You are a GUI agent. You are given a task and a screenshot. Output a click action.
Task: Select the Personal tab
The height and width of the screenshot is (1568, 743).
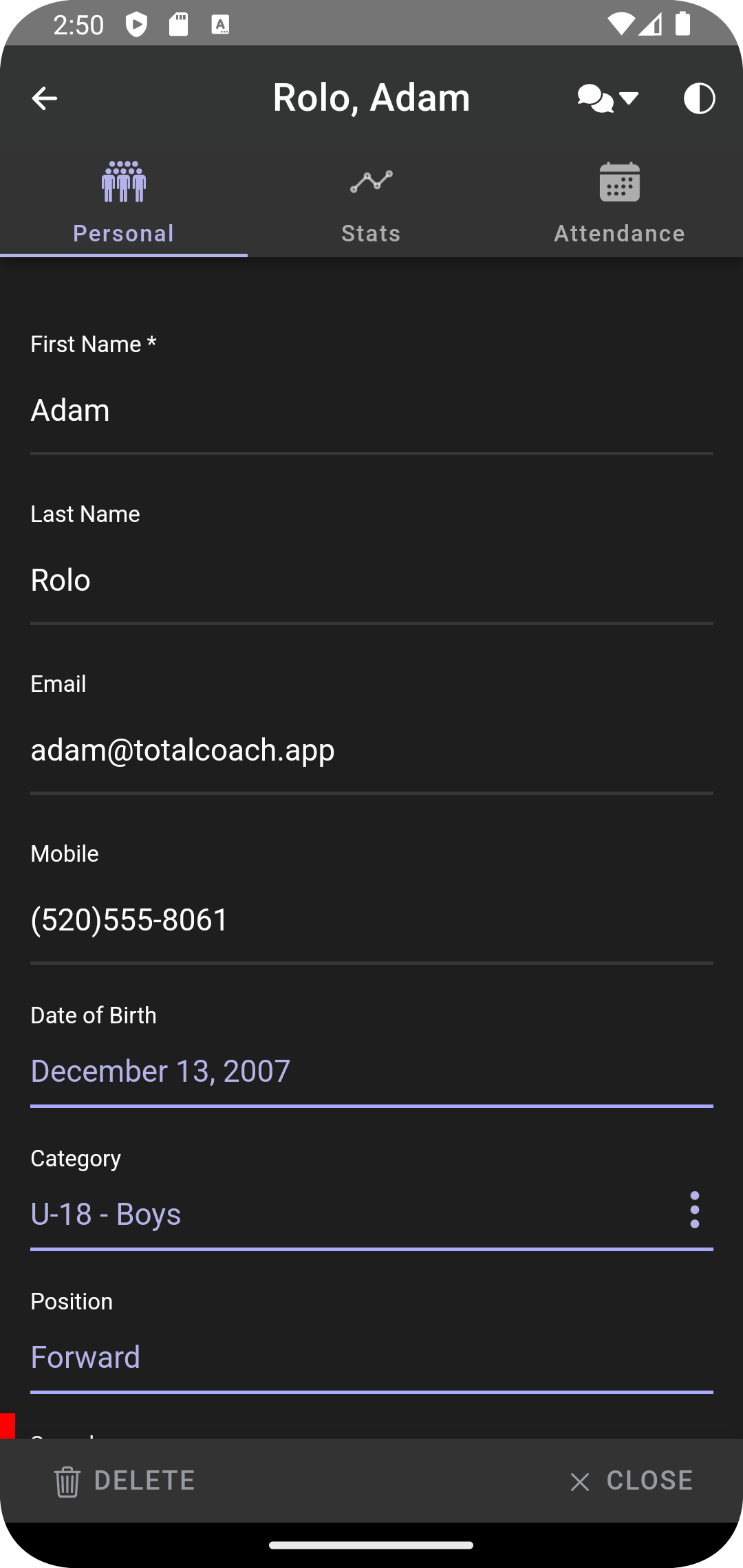124,204
